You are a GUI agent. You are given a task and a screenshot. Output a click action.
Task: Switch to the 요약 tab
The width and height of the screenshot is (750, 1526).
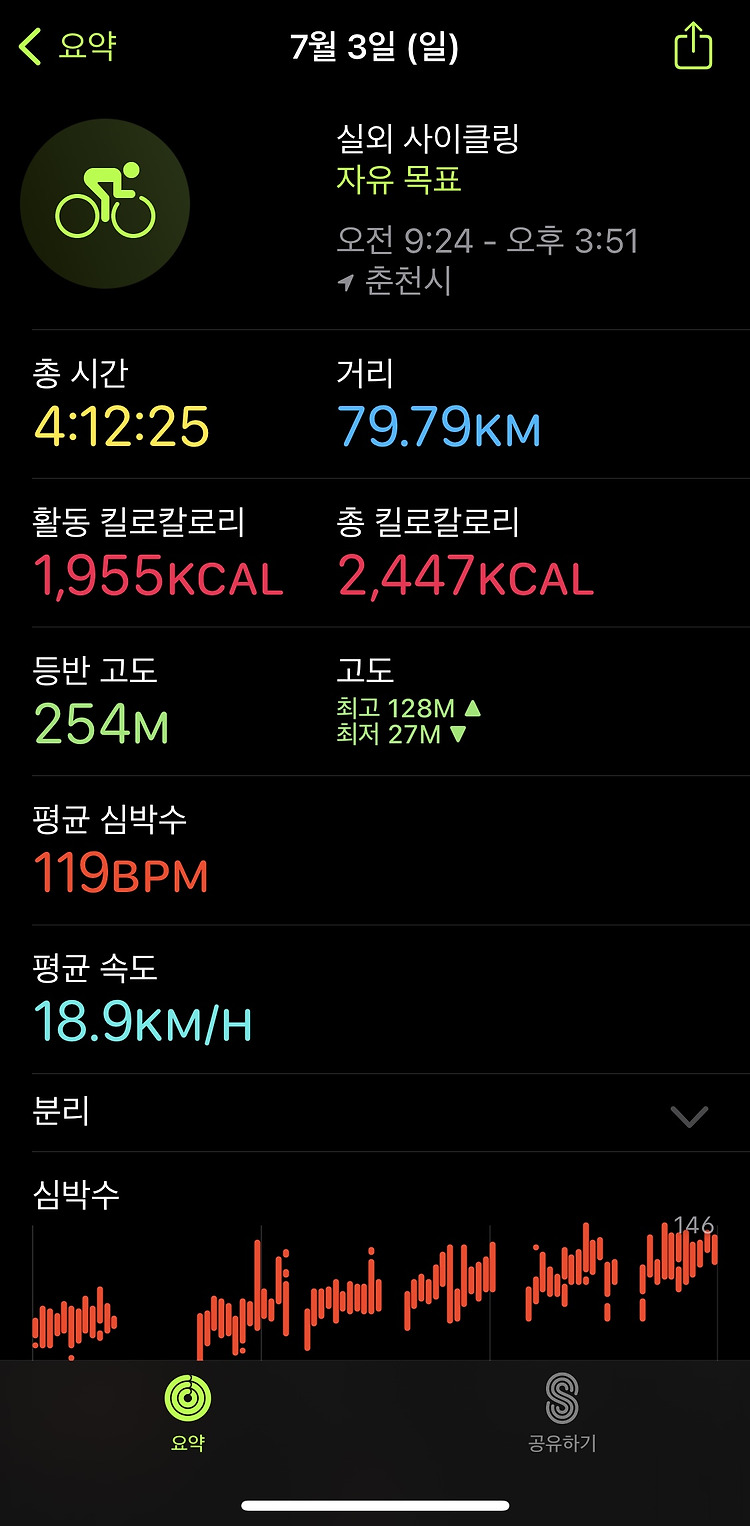(187, 1412)
